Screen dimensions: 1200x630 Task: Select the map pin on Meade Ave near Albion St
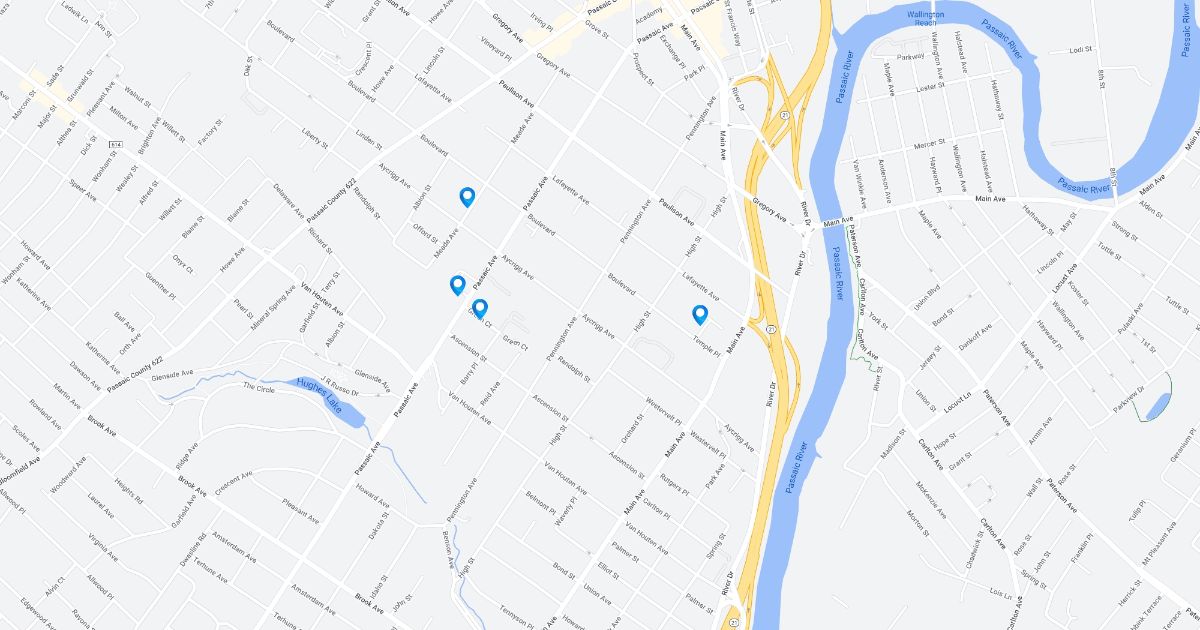[467, 197]
